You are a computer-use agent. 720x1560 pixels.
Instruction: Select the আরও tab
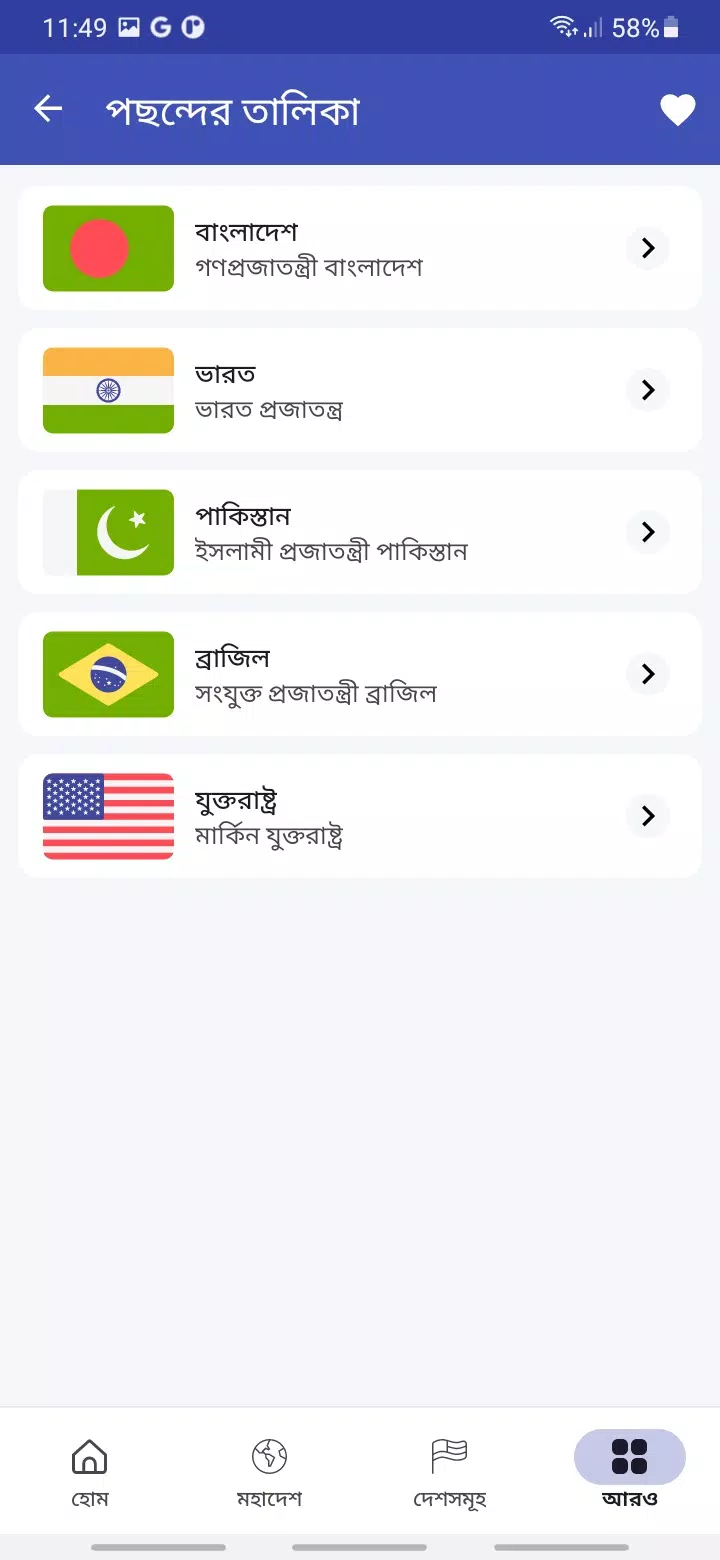click(629, 1472)
